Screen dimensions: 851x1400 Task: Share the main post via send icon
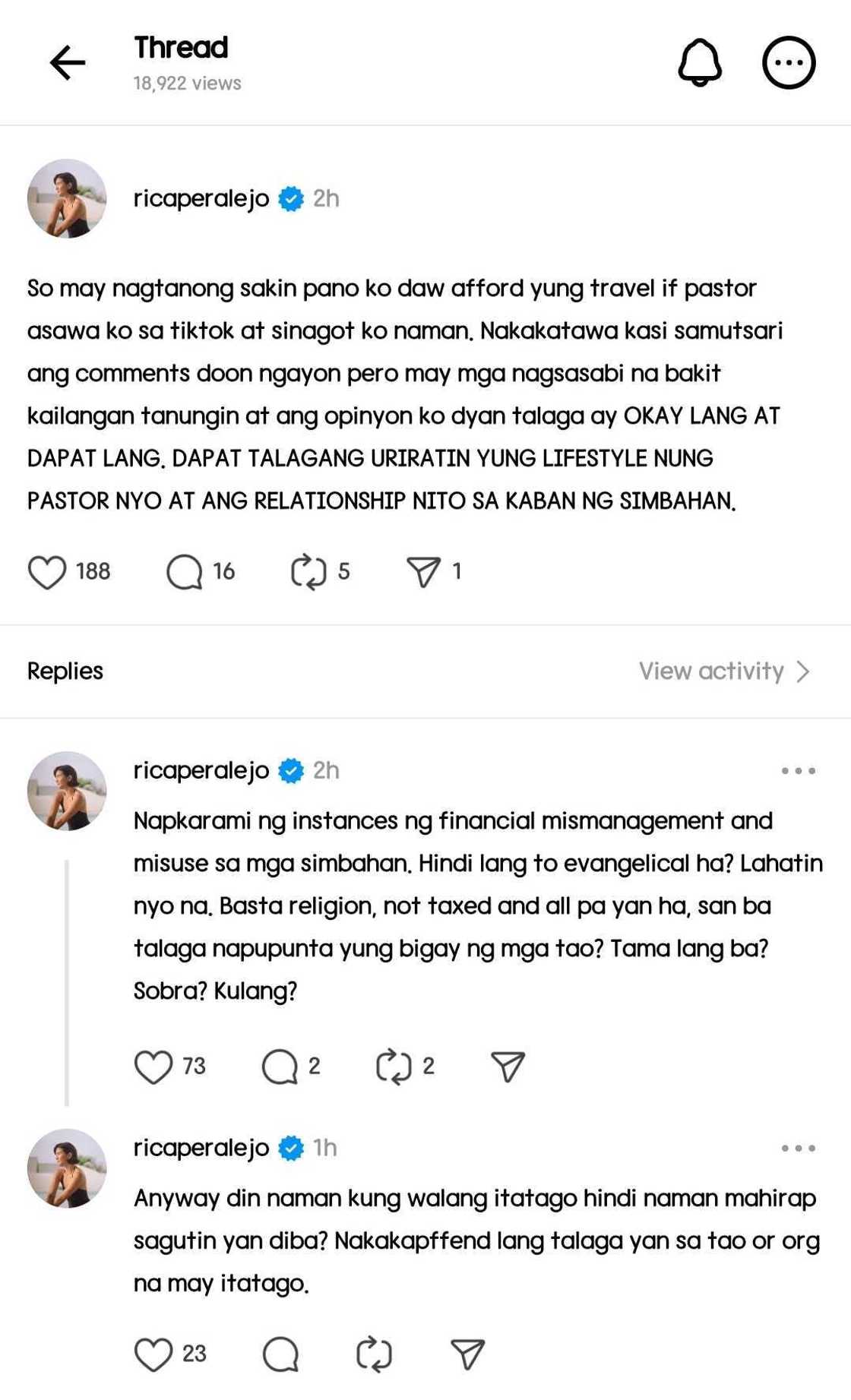tap(423, 572)
